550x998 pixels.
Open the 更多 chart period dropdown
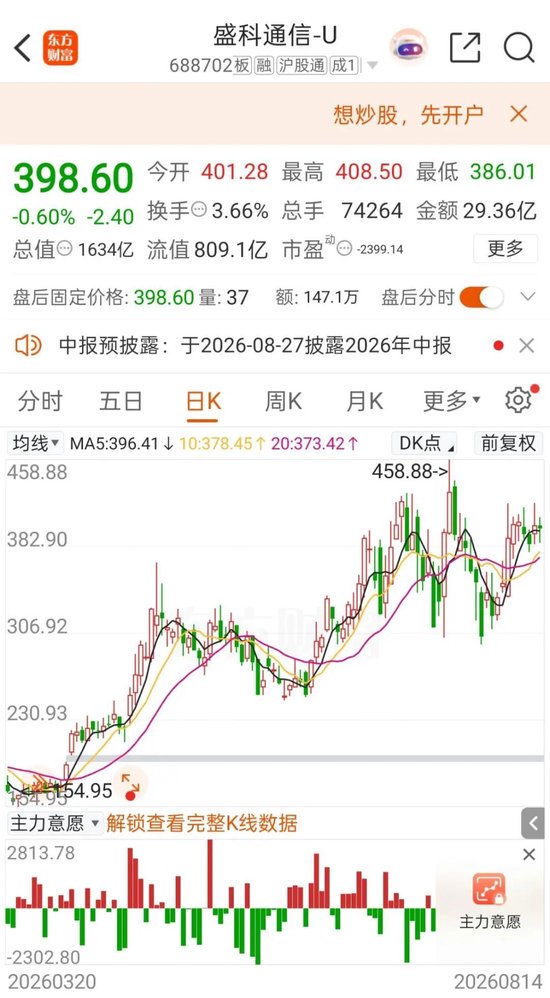tap(451, 402)
